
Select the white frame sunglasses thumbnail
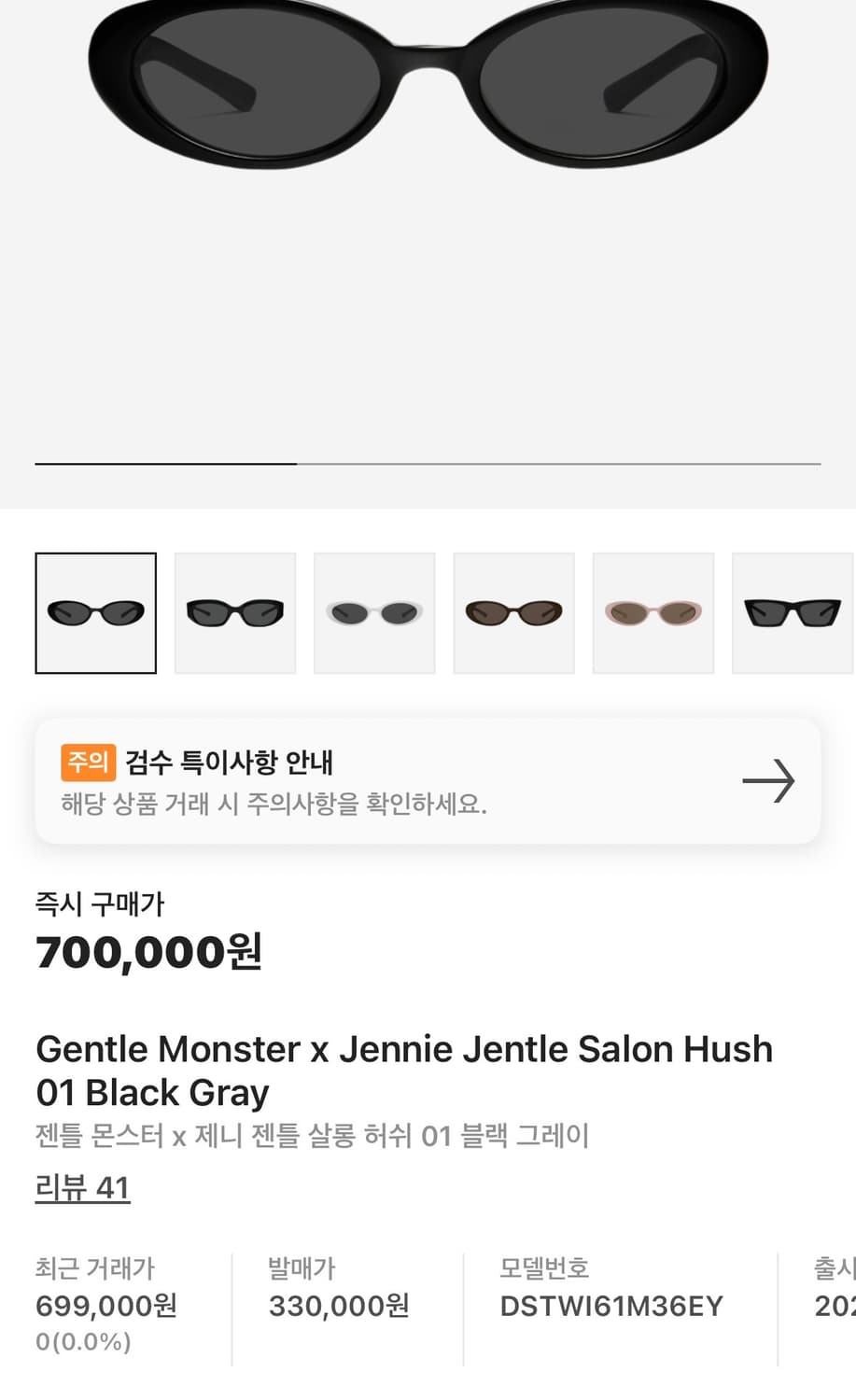tap(374, 612)
